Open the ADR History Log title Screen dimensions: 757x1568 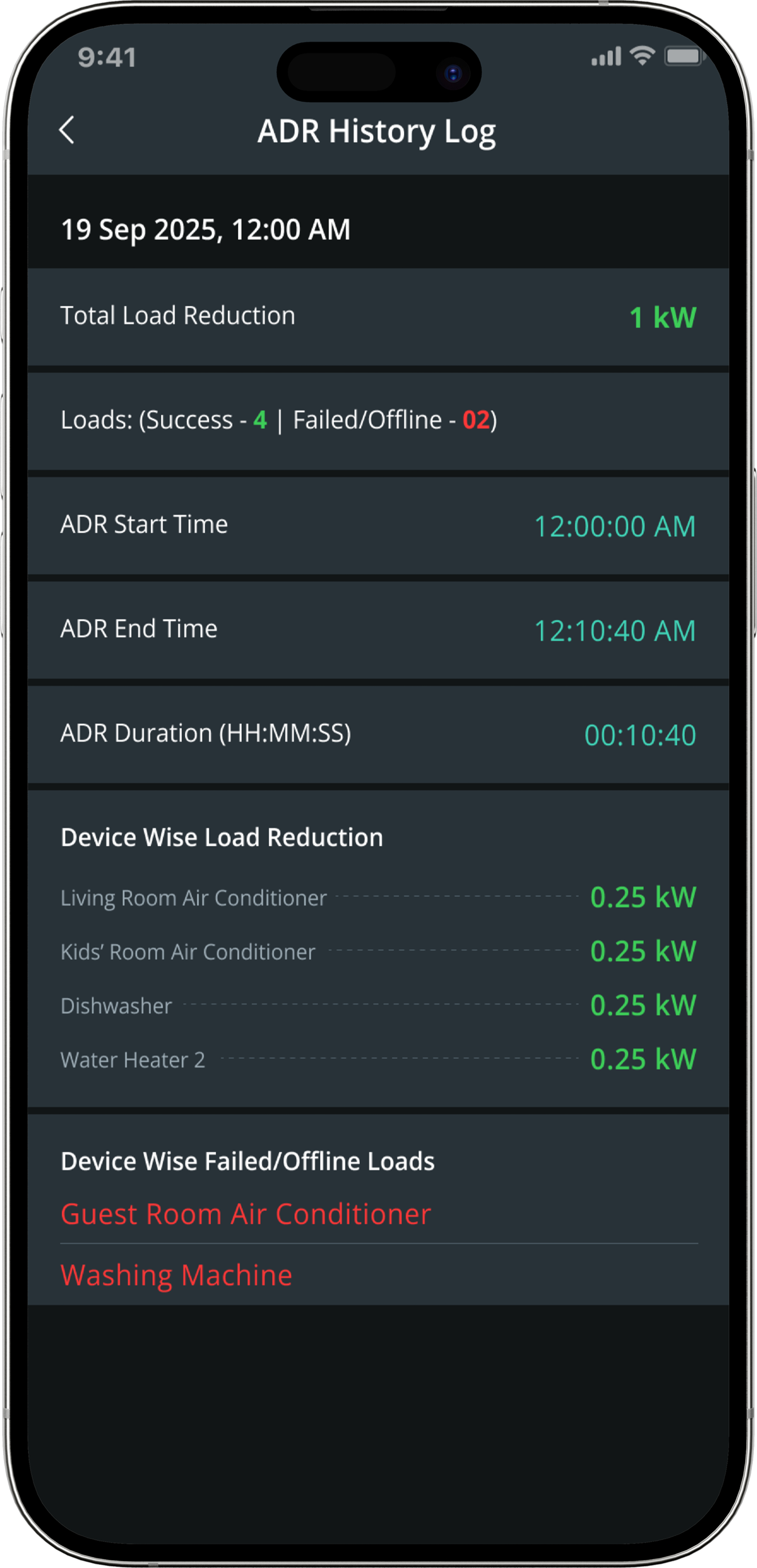[x=376, y=130]
